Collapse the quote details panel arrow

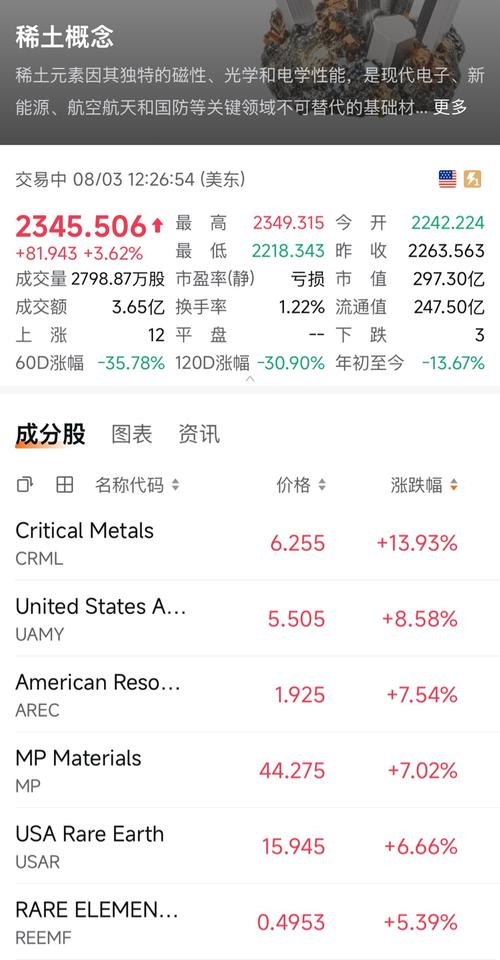(x=250, y=379)
